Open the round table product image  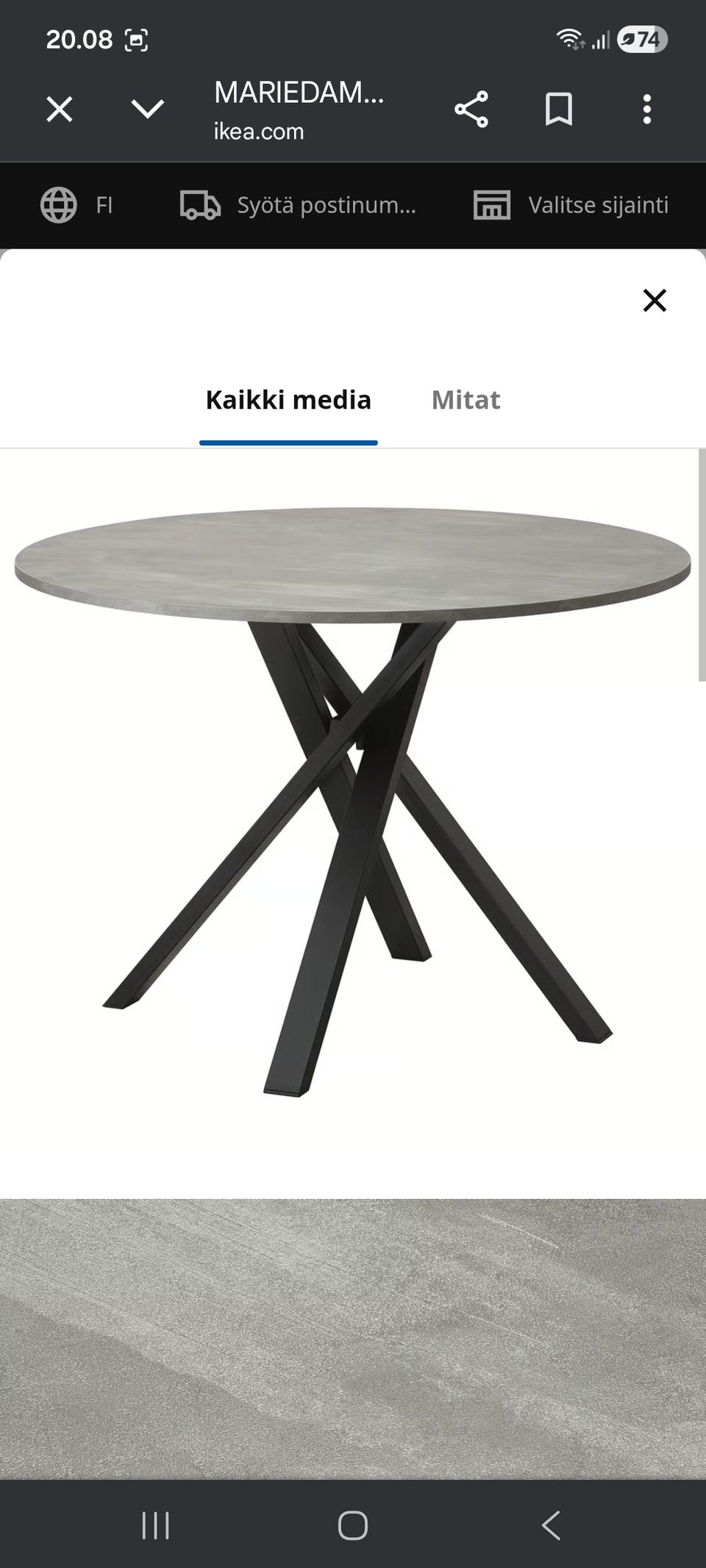pyautogui.click(x=353, y=801)
